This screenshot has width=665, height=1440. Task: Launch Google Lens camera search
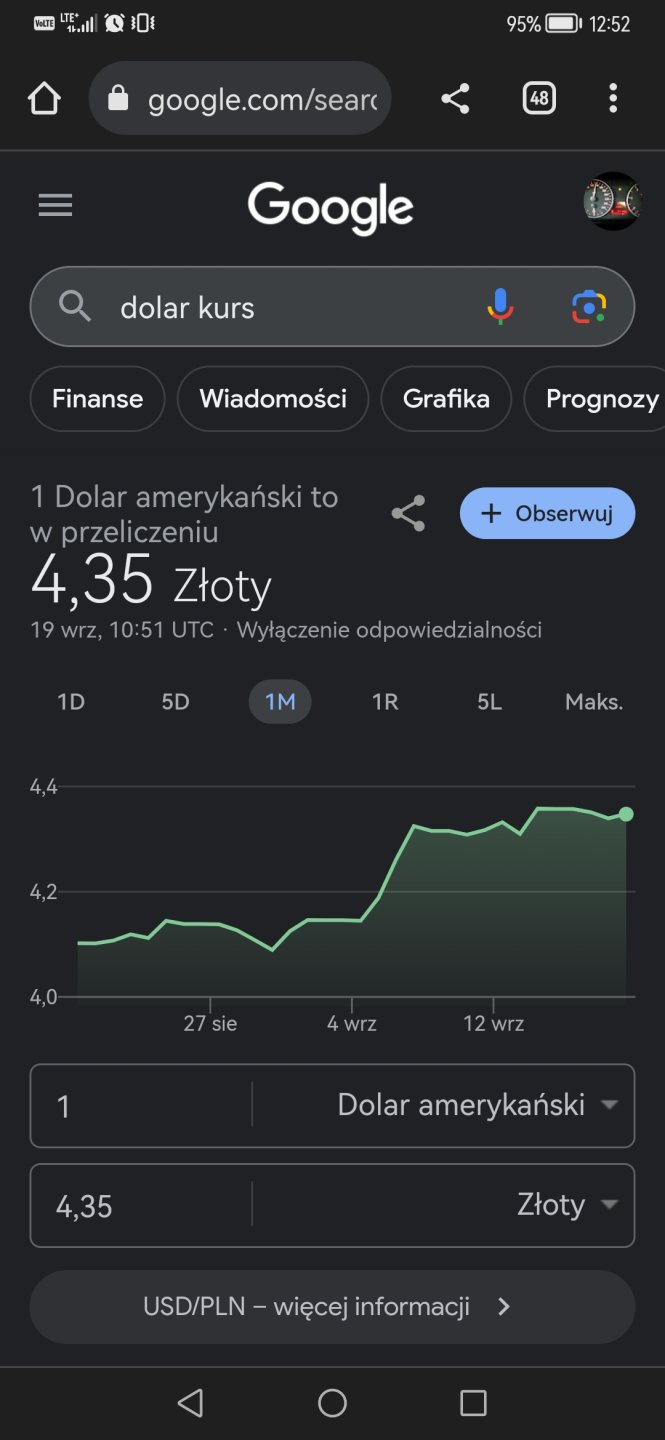(x=589, y=307)
